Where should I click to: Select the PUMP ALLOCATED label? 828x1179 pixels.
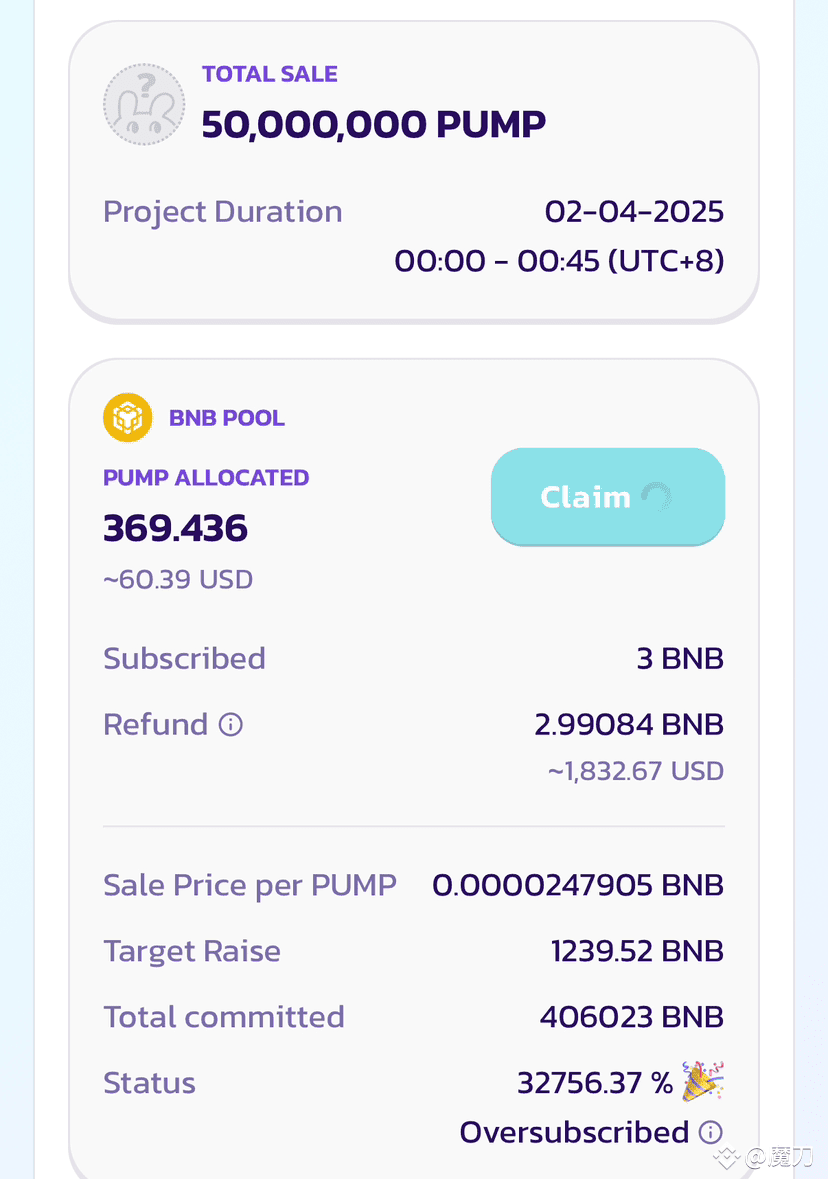point(206,478)
